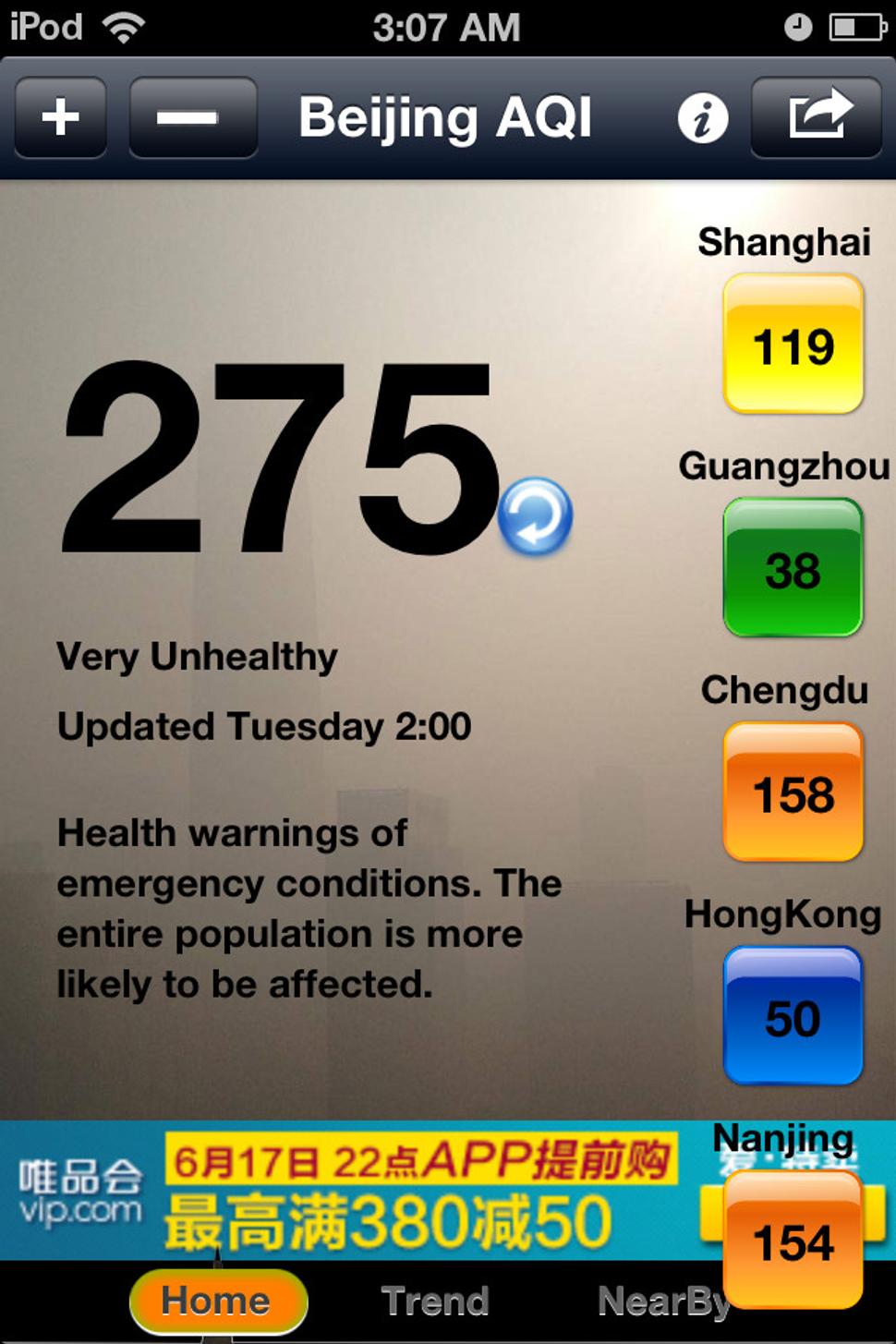Viewport: 896px width, 1344px height.
Task: Select the Guangzhou tile showing 38
Action: [793, 569]
